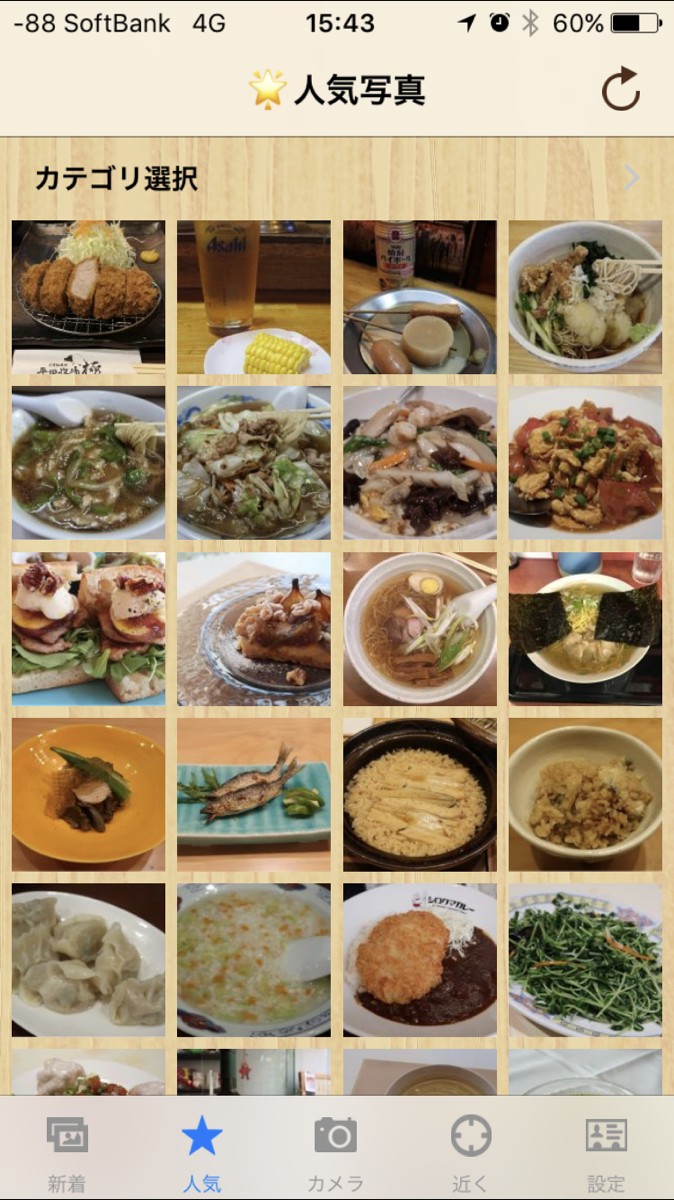Open the tomato and egg stir-fry photo

(x=585, y=463)
